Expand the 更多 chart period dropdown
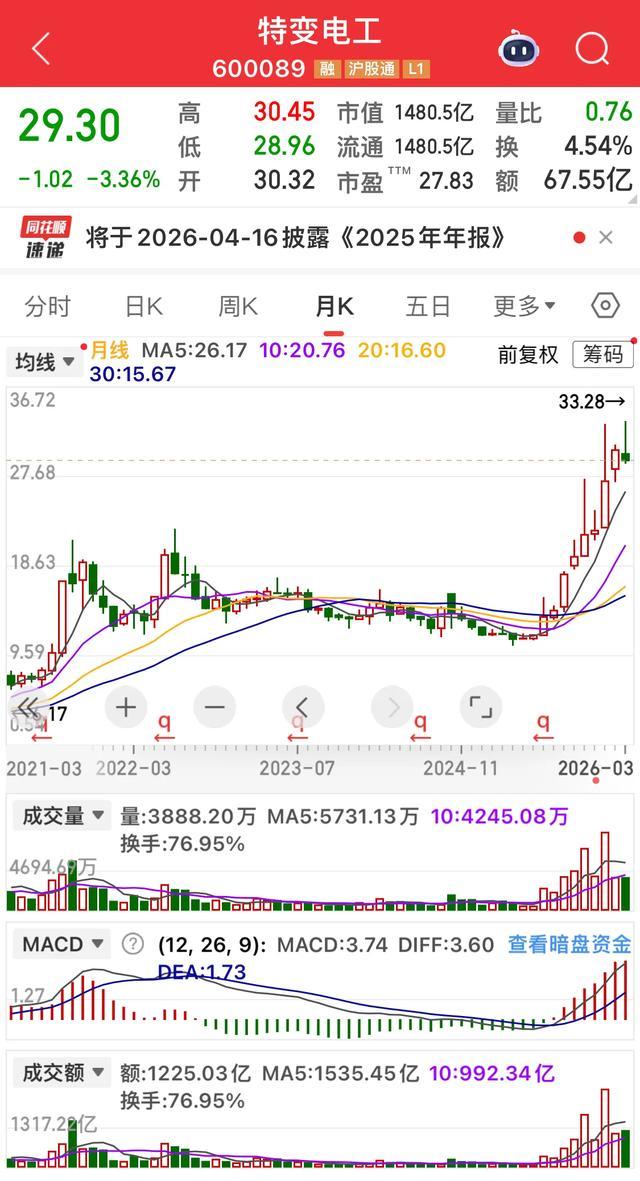The width and height of the screenshot is (640, 1181). tap(524, 306)
